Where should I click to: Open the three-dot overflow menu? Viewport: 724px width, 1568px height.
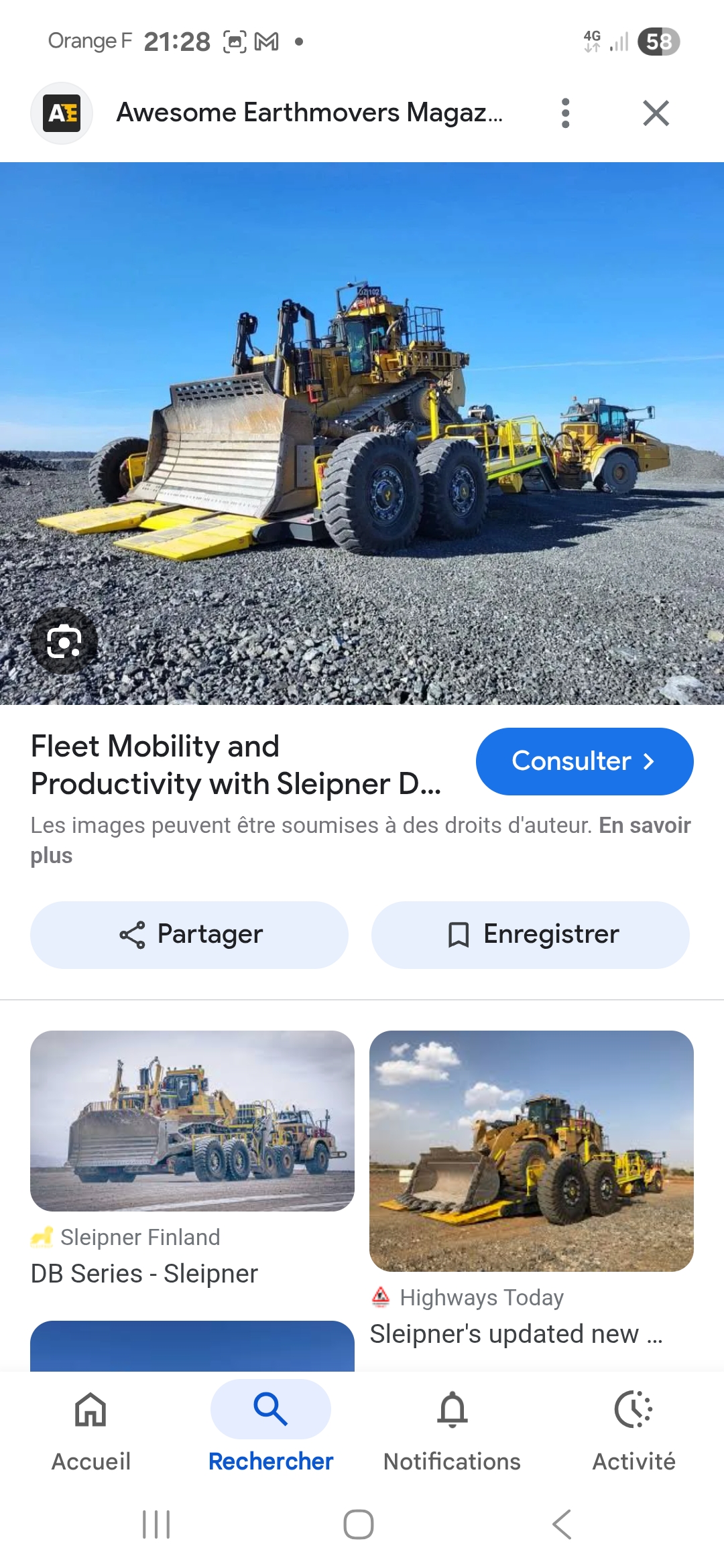coord(565,113)
